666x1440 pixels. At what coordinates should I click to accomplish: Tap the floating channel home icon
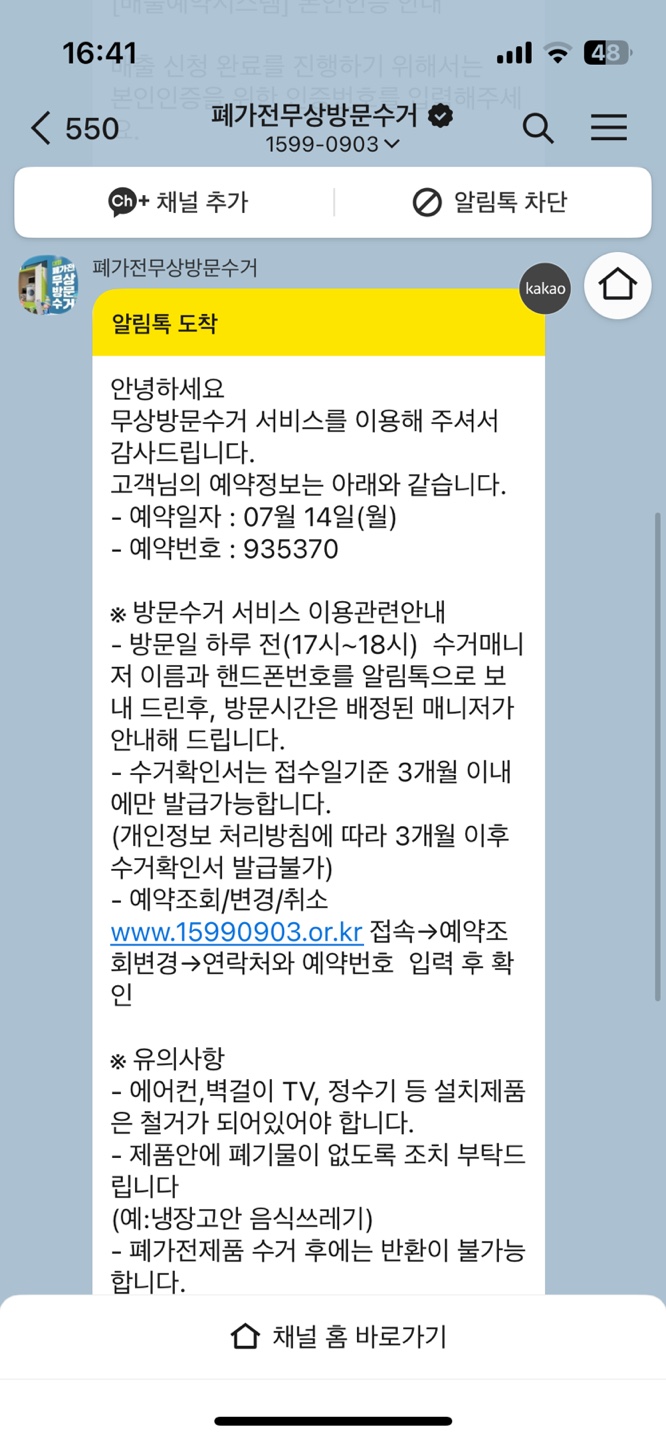pos(617,286)
